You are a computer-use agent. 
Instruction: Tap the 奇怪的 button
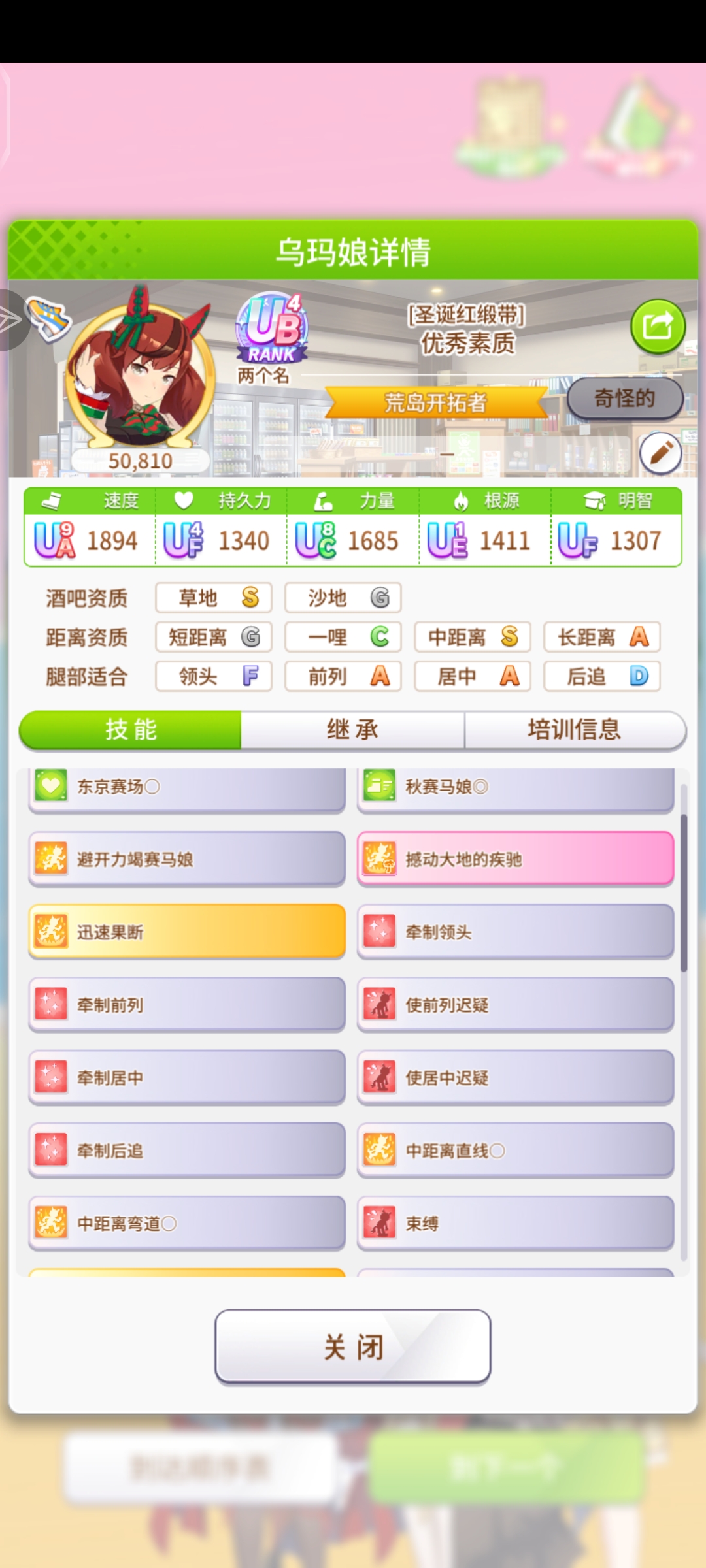625,398
